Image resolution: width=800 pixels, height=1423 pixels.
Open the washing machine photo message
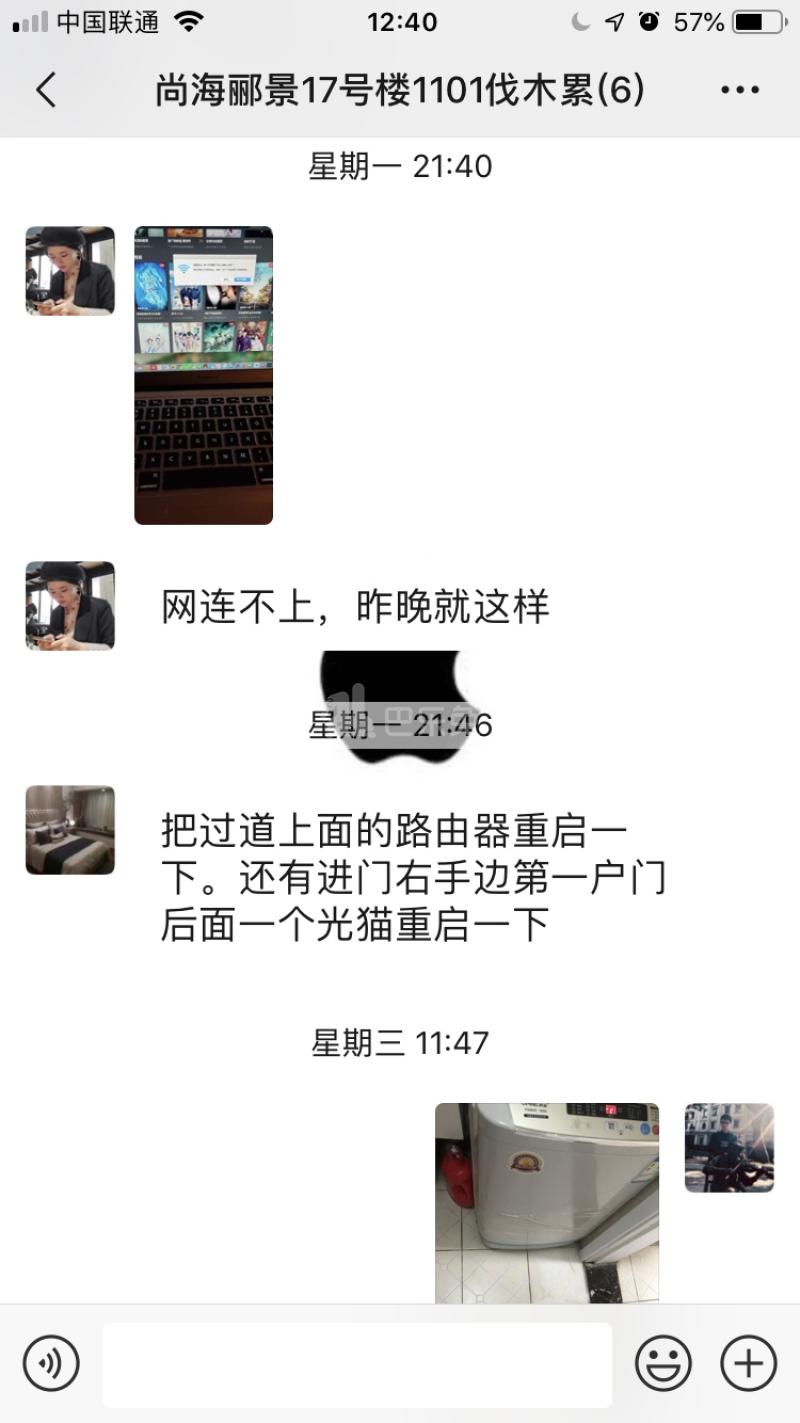pyautogui.click(x=547, y=1202)
